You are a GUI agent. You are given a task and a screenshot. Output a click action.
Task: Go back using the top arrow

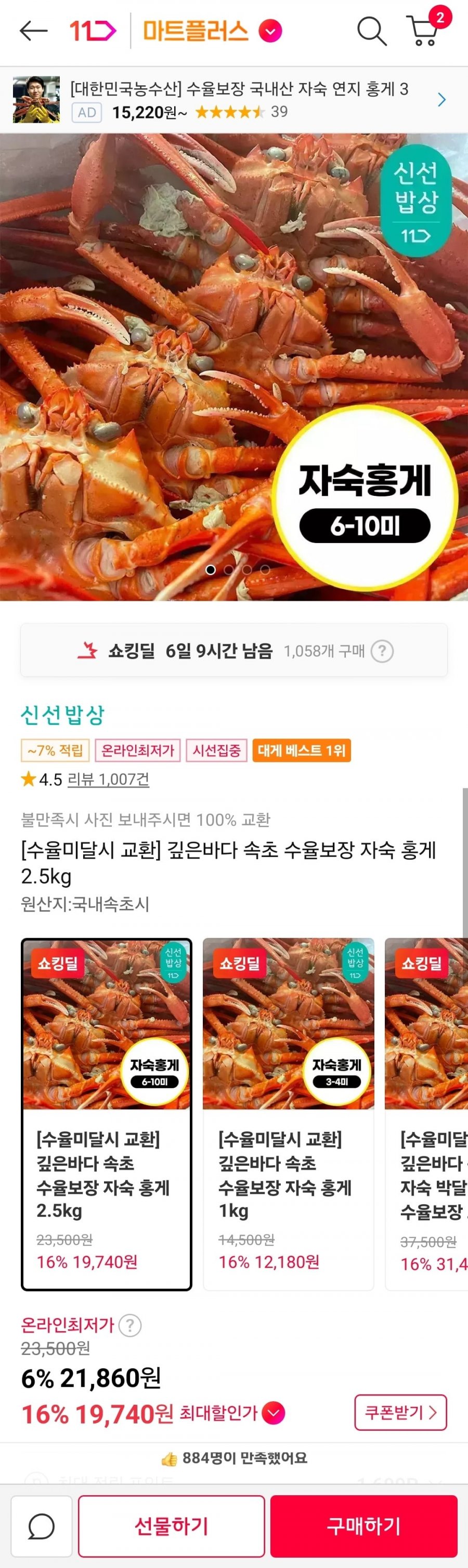point(33,31)
